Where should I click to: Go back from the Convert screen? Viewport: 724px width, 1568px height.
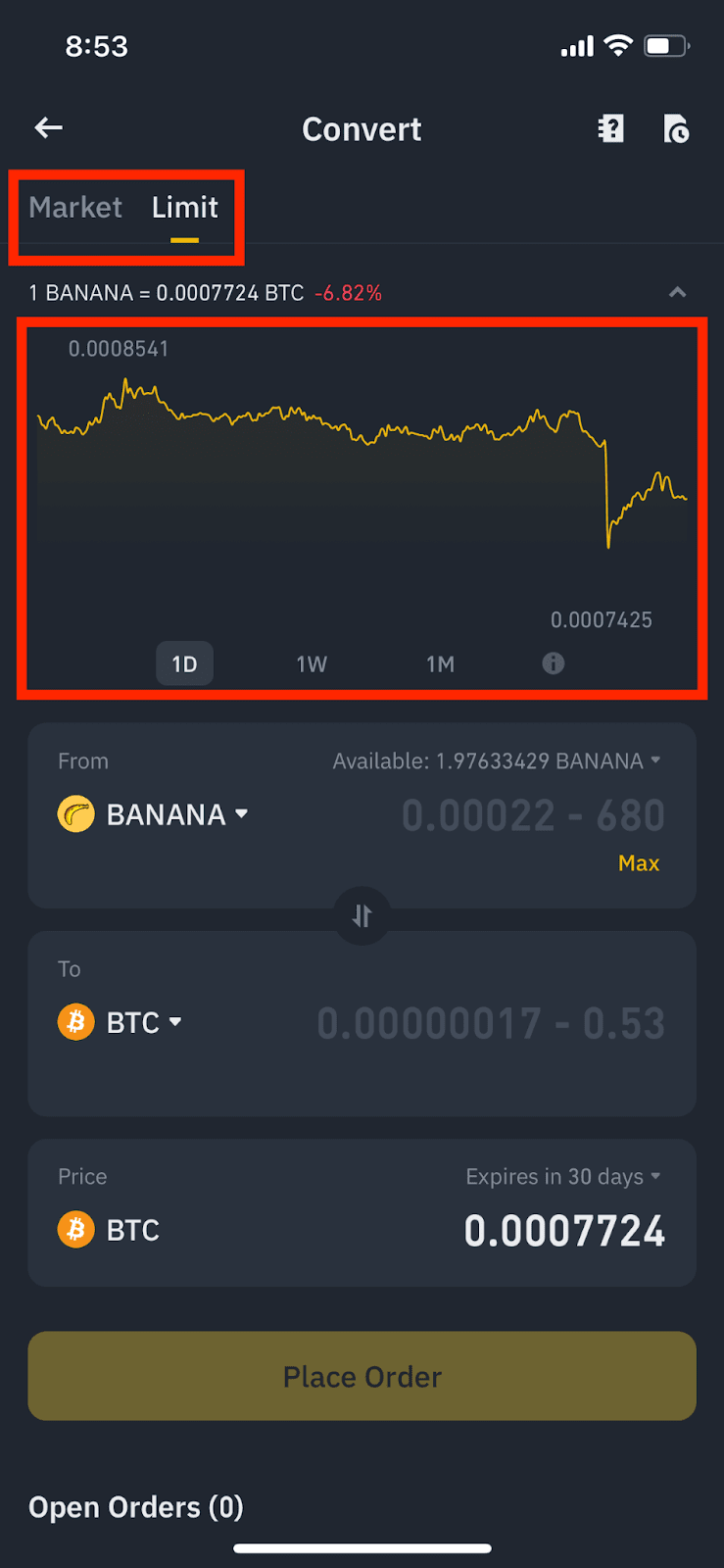[49, 127]
